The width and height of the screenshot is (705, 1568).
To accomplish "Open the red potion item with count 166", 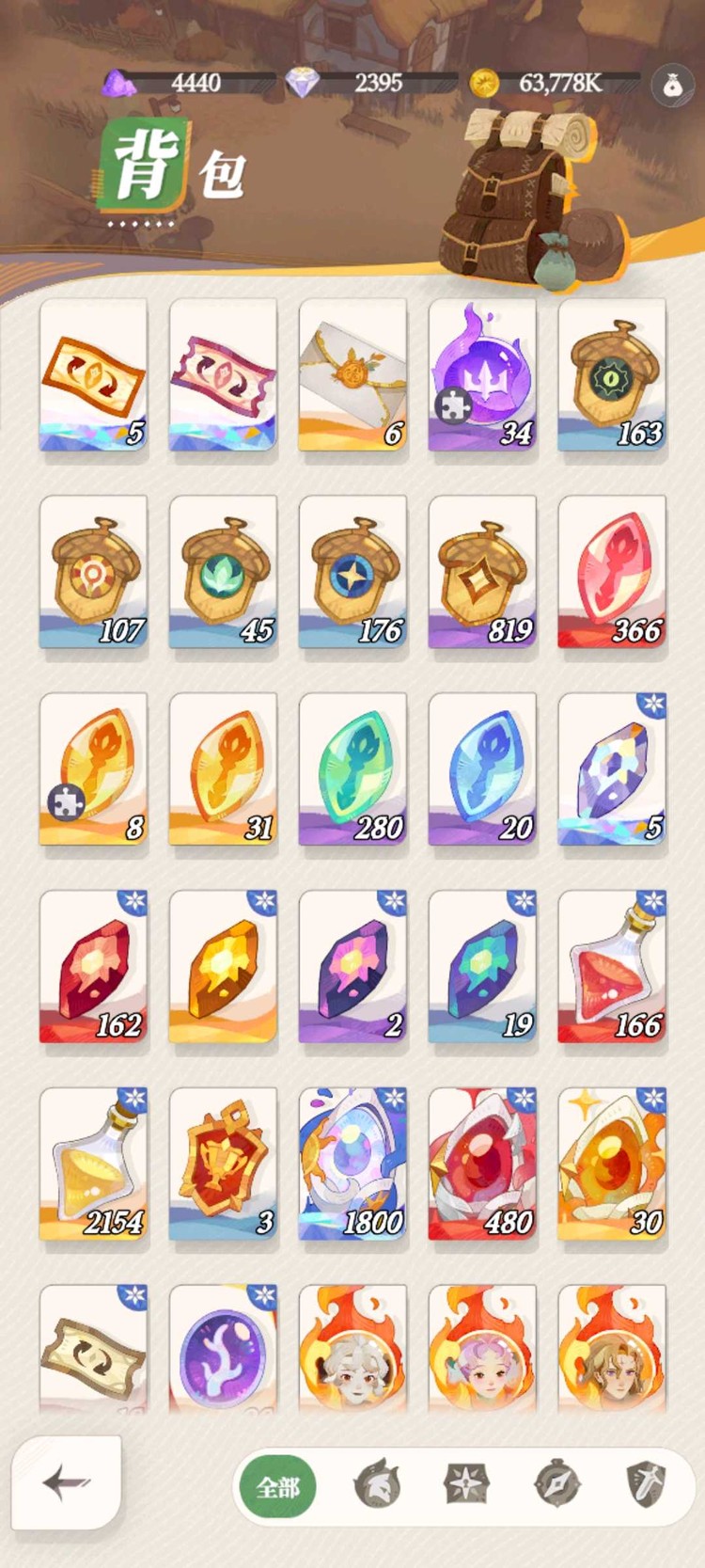I will [x=612, y=968].
